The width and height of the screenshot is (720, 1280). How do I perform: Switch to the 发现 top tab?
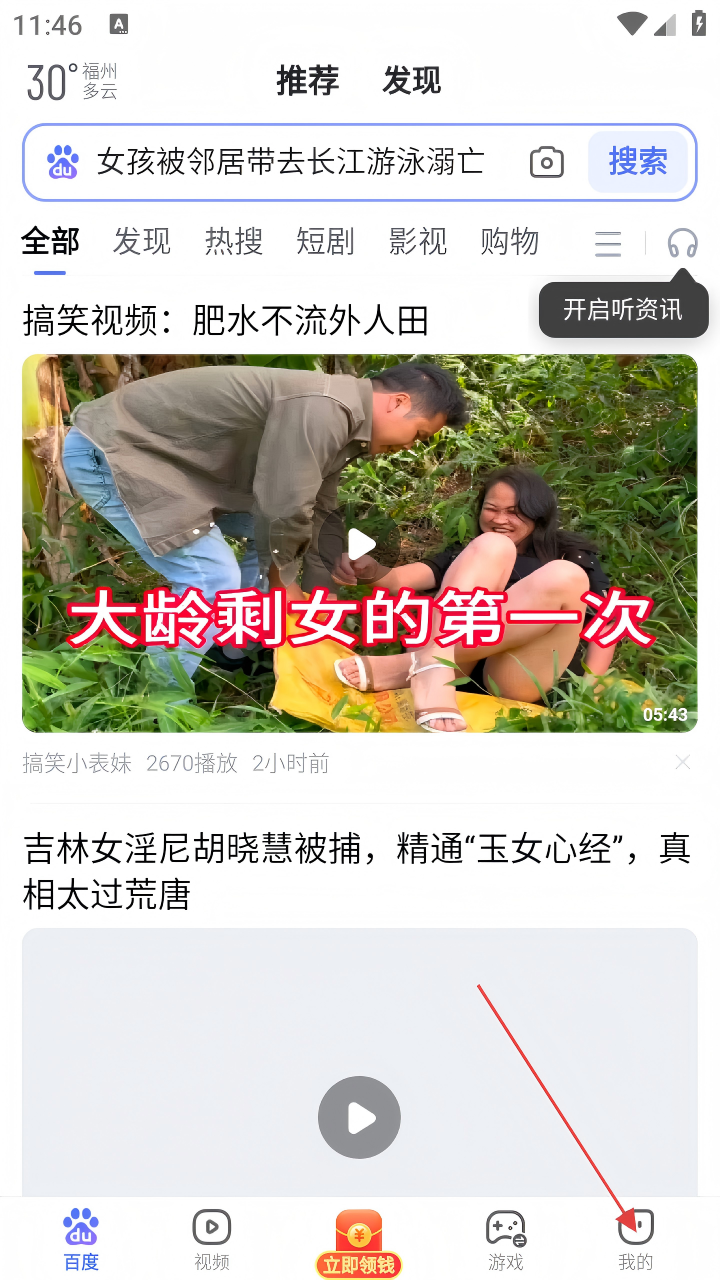click(411, 81)
